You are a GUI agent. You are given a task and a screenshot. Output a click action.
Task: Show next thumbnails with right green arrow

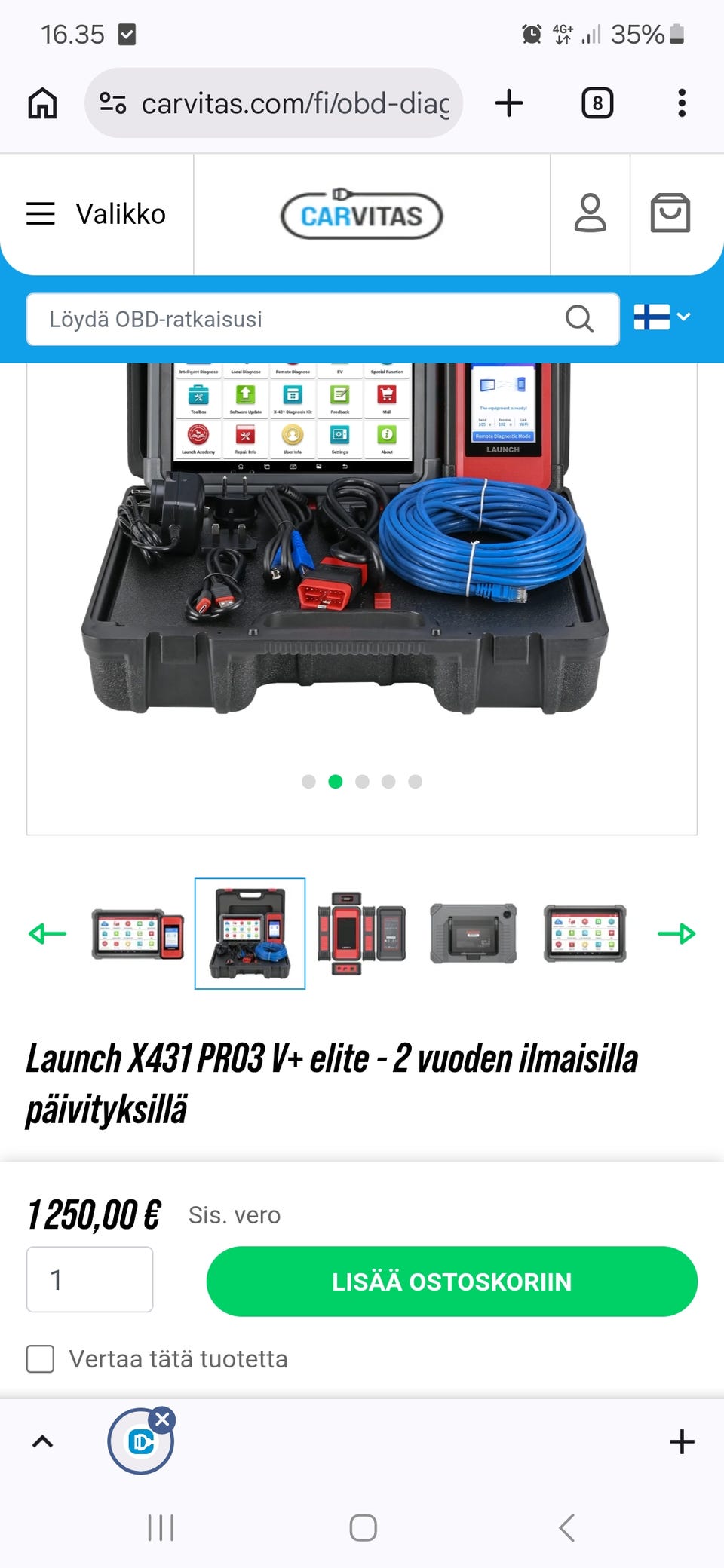click(x=676, y=934)
